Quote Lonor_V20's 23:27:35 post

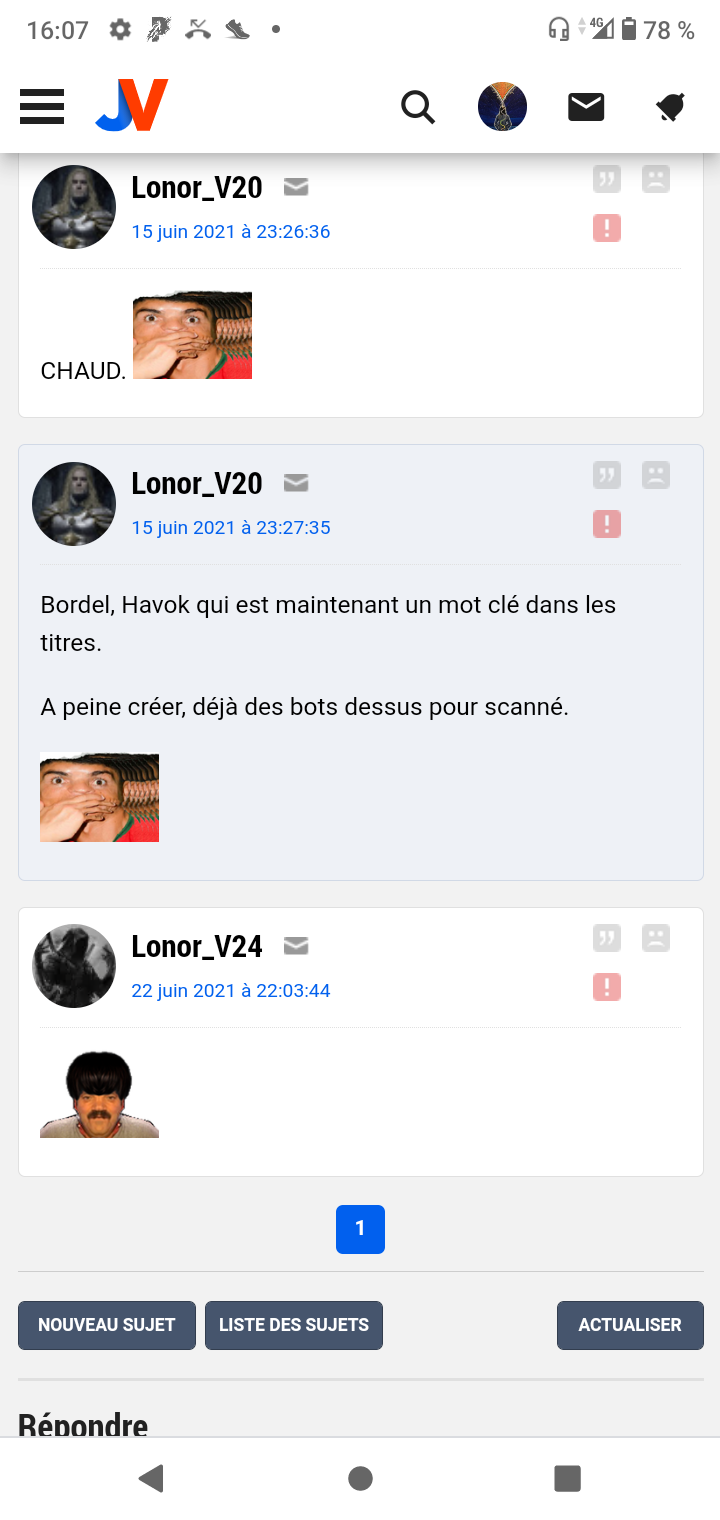click(x=607, y=475)
